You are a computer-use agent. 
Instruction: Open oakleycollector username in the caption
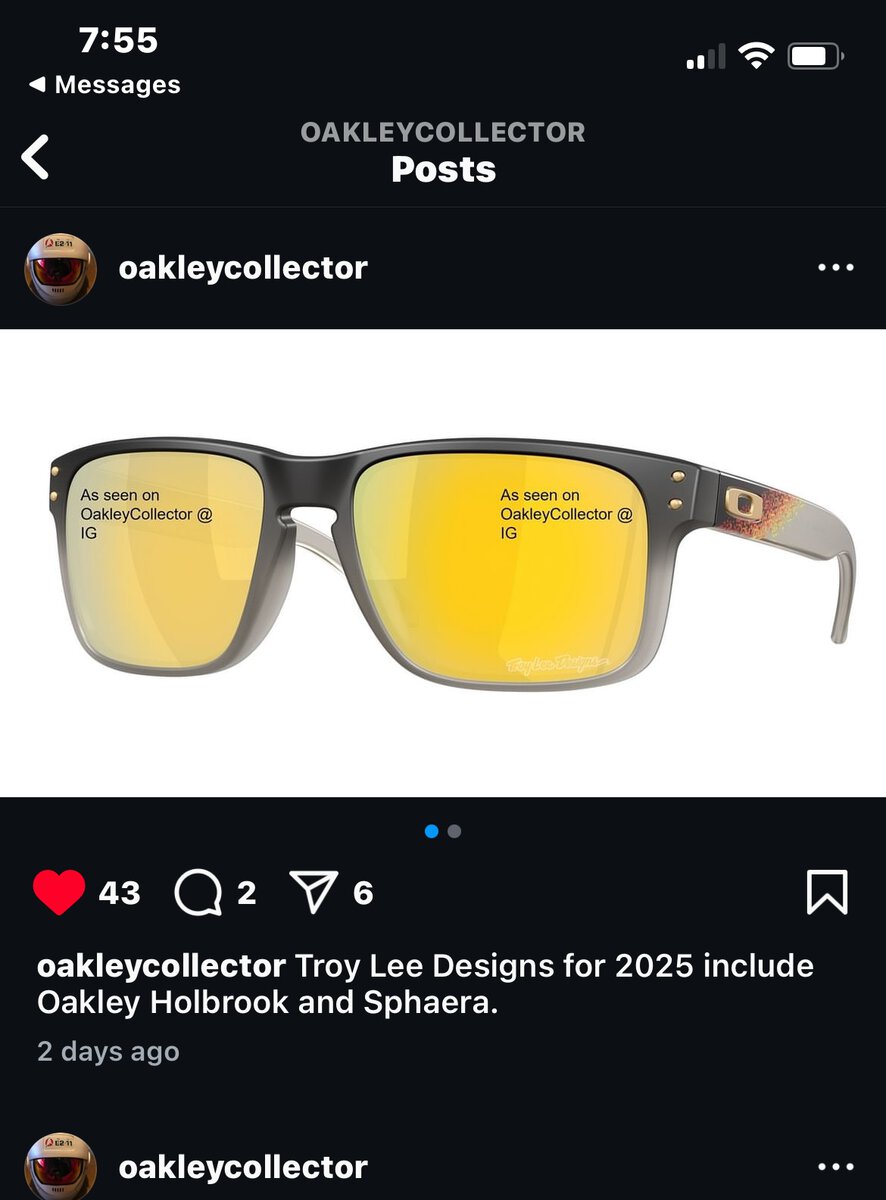[161, 966]
